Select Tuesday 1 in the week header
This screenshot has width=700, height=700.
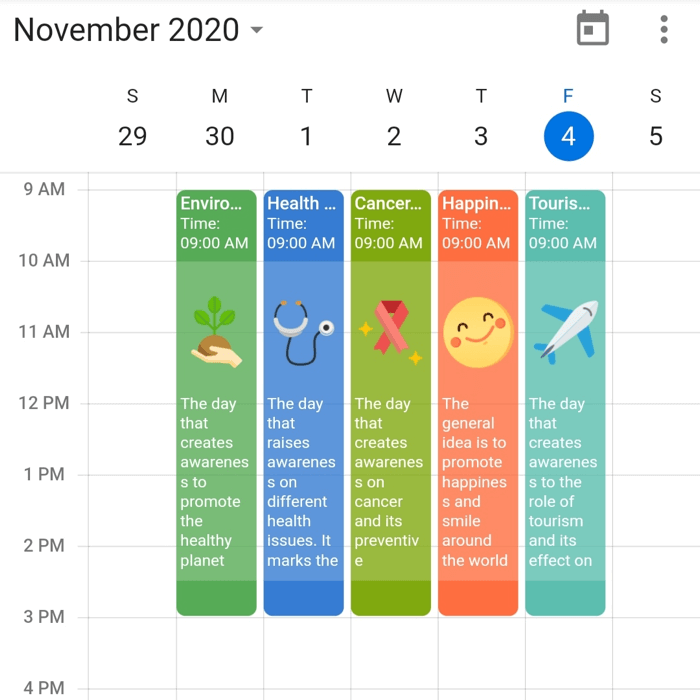(307, 136)
